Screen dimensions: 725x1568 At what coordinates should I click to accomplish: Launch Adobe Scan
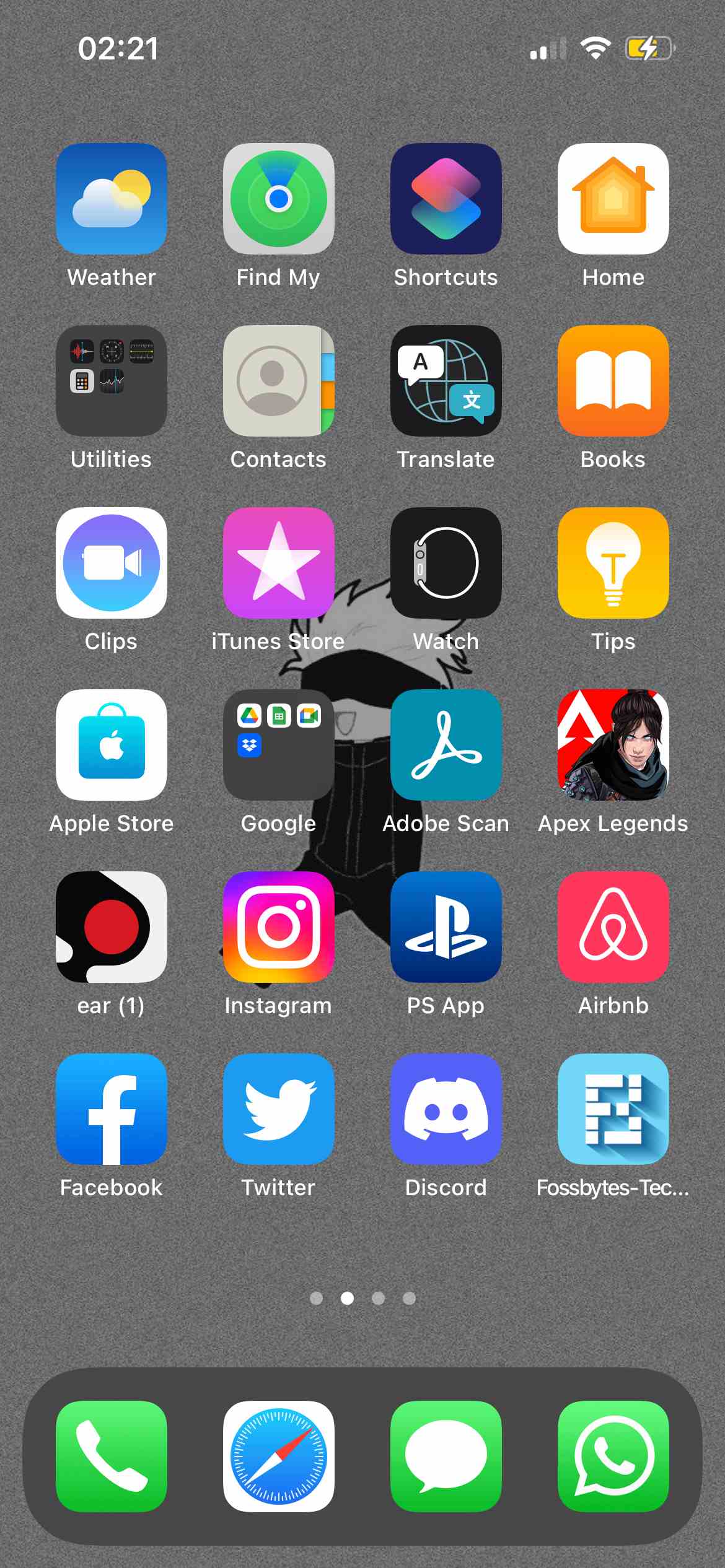pos(446,744)
